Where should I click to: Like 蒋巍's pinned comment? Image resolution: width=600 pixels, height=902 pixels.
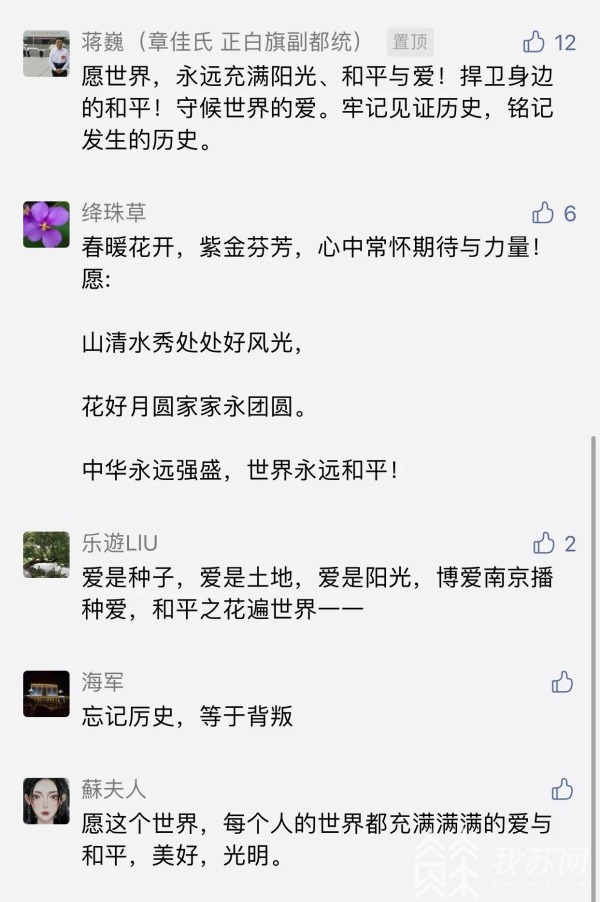(534, 42)
